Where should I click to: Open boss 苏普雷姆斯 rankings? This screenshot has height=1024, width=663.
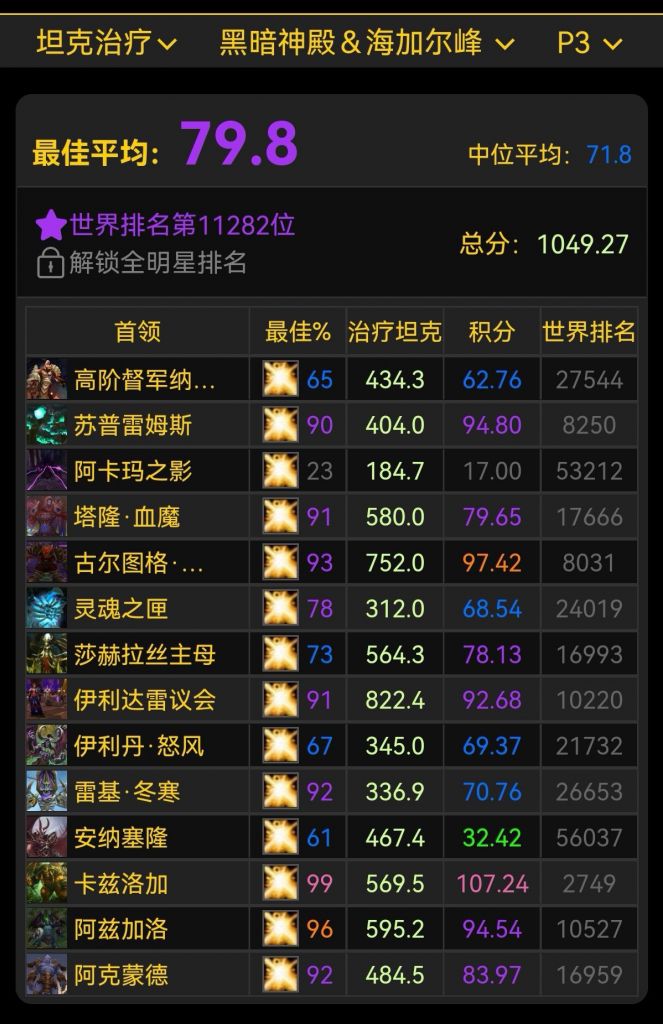click(132, 426)
